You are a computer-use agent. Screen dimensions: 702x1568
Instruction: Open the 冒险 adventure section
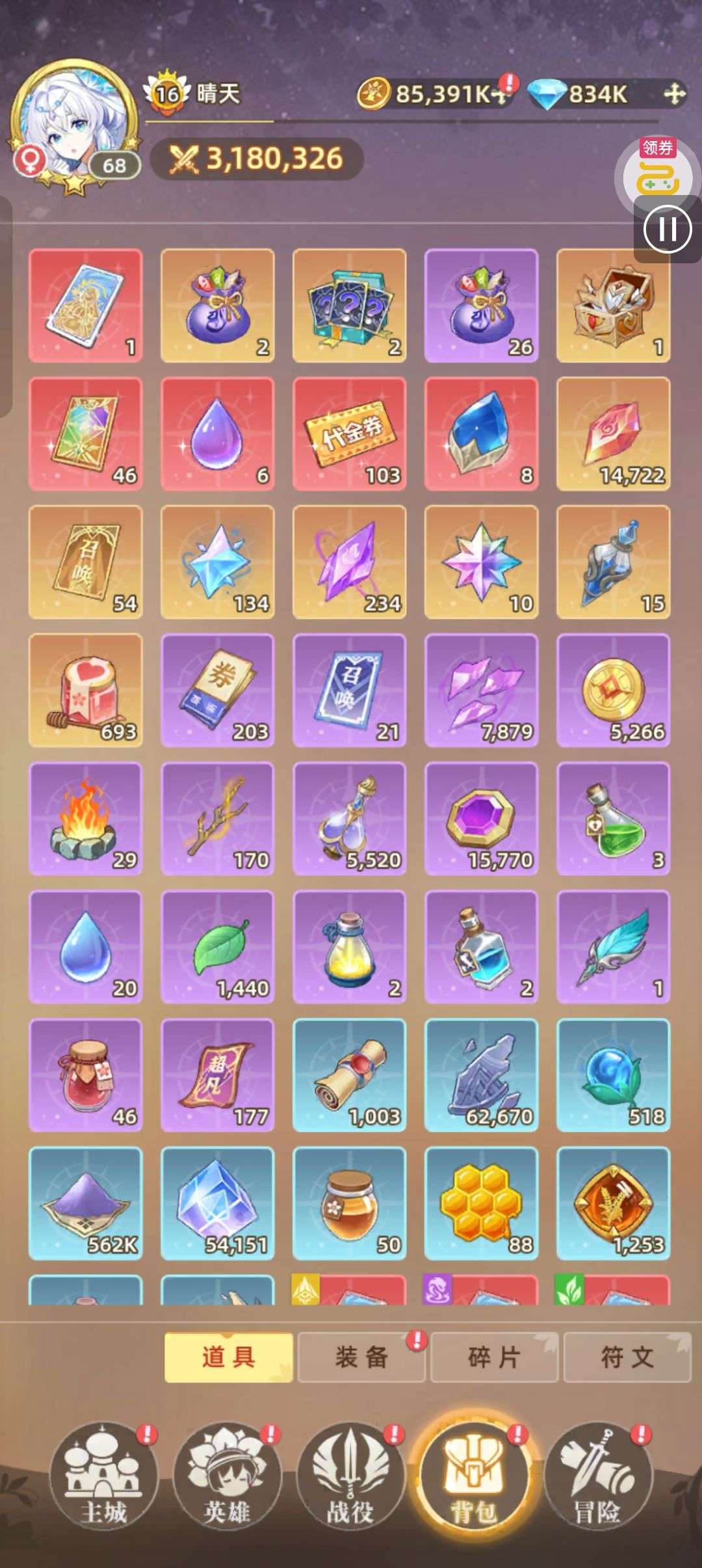(597, 1477)
